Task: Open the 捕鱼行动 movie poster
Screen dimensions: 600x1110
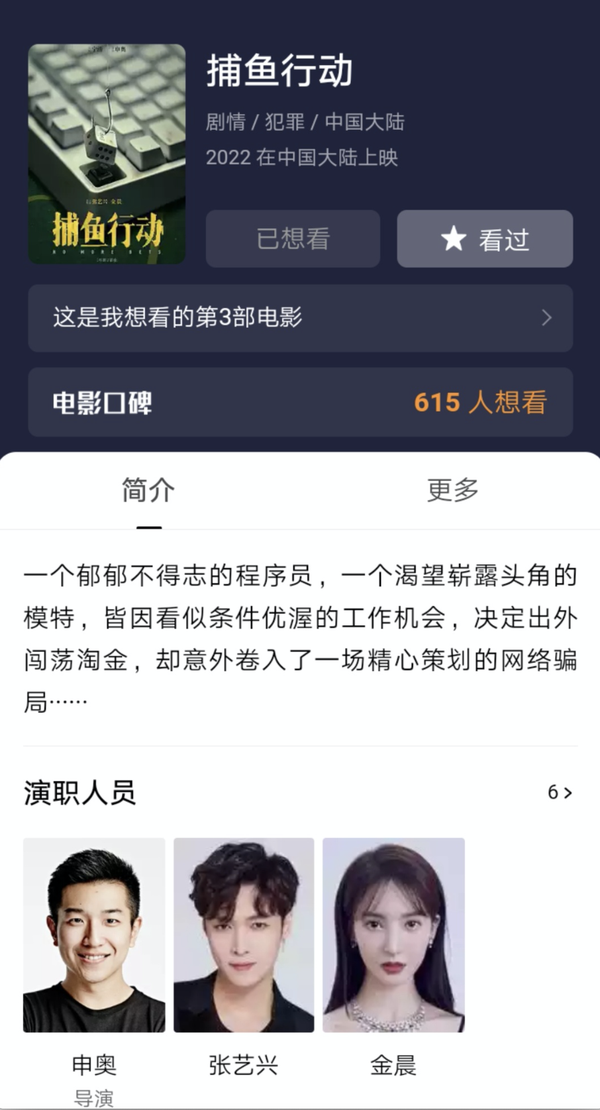Action: pyautogui.click(x=107, y=154)
